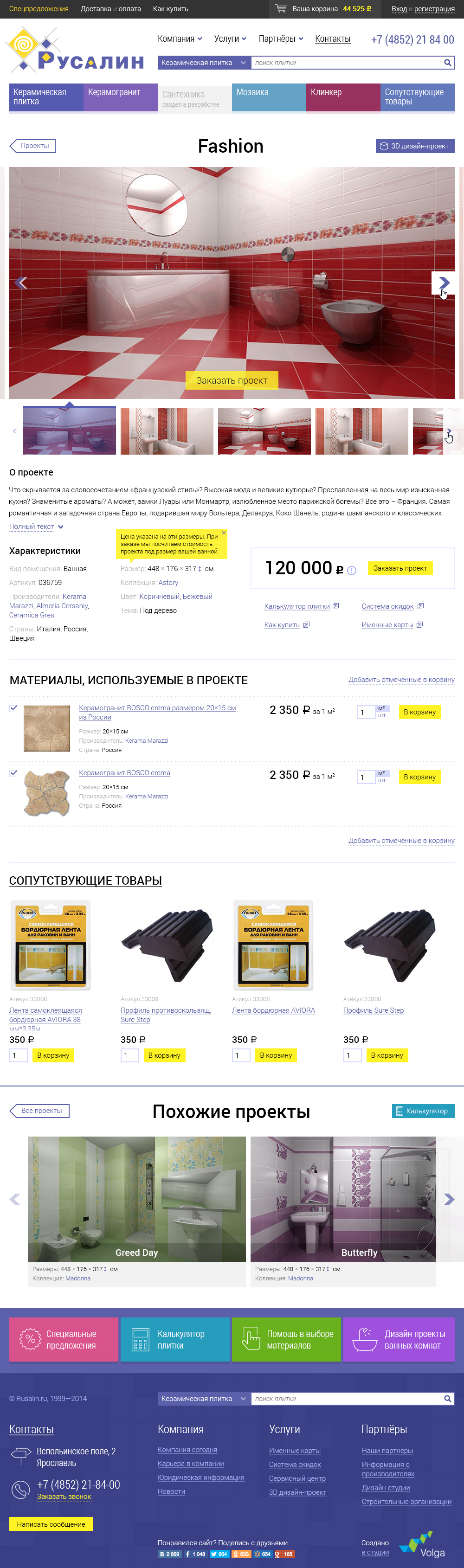Open Вход login link
The height and width of the screenshot is (1568, 464).
tap(399, 9)
